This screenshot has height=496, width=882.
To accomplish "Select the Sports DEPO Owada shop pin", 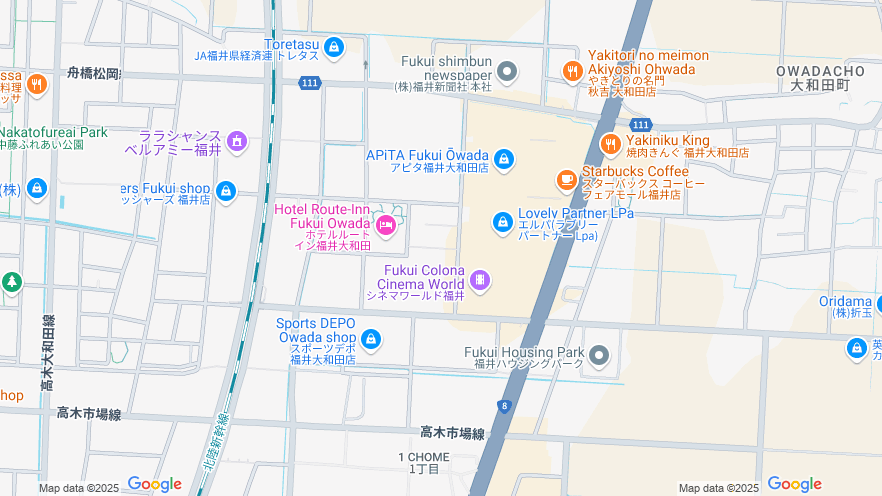I will 371,340.
